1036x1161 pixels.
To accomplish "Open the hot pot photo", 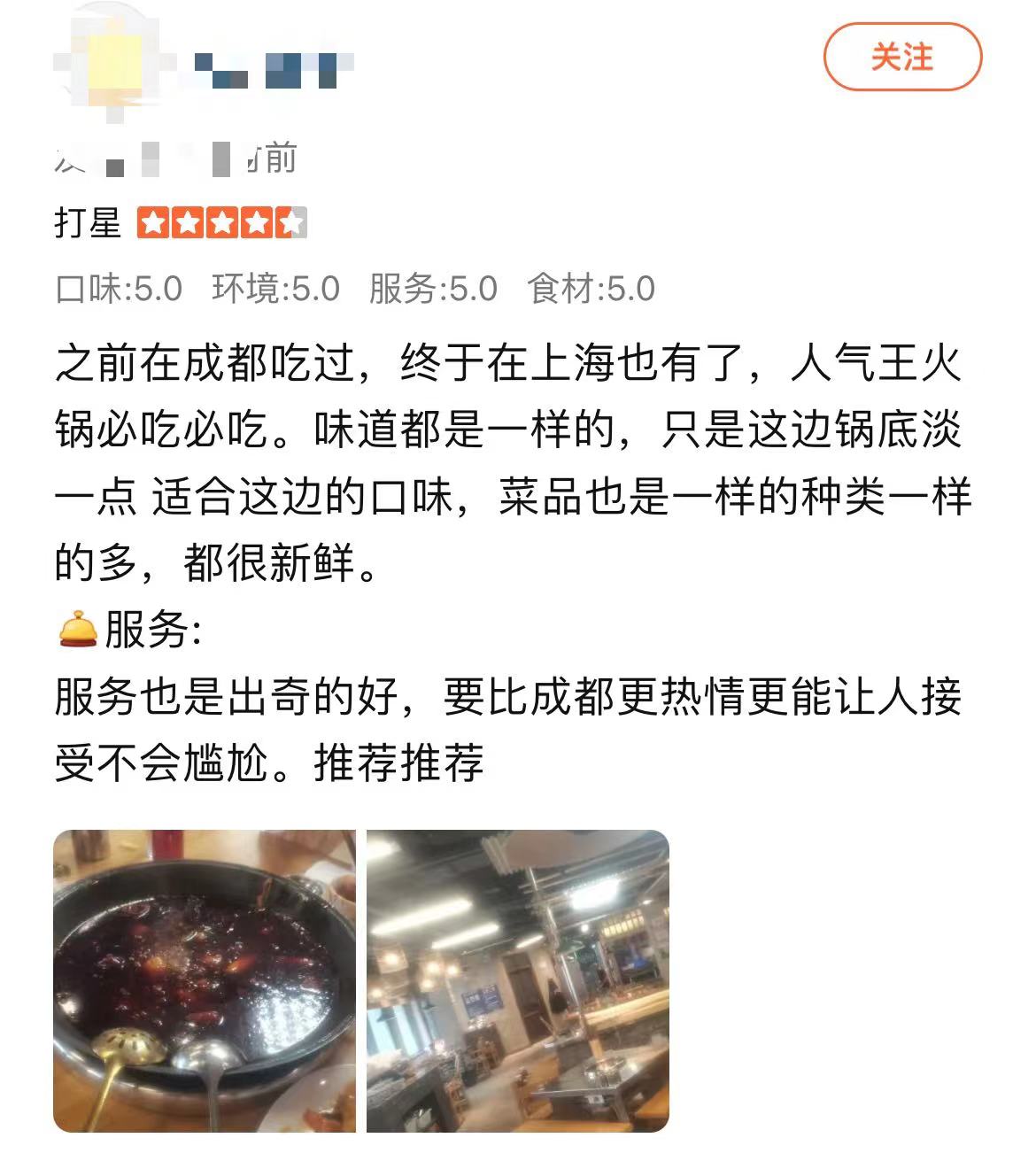I will [x=205, y=980].
